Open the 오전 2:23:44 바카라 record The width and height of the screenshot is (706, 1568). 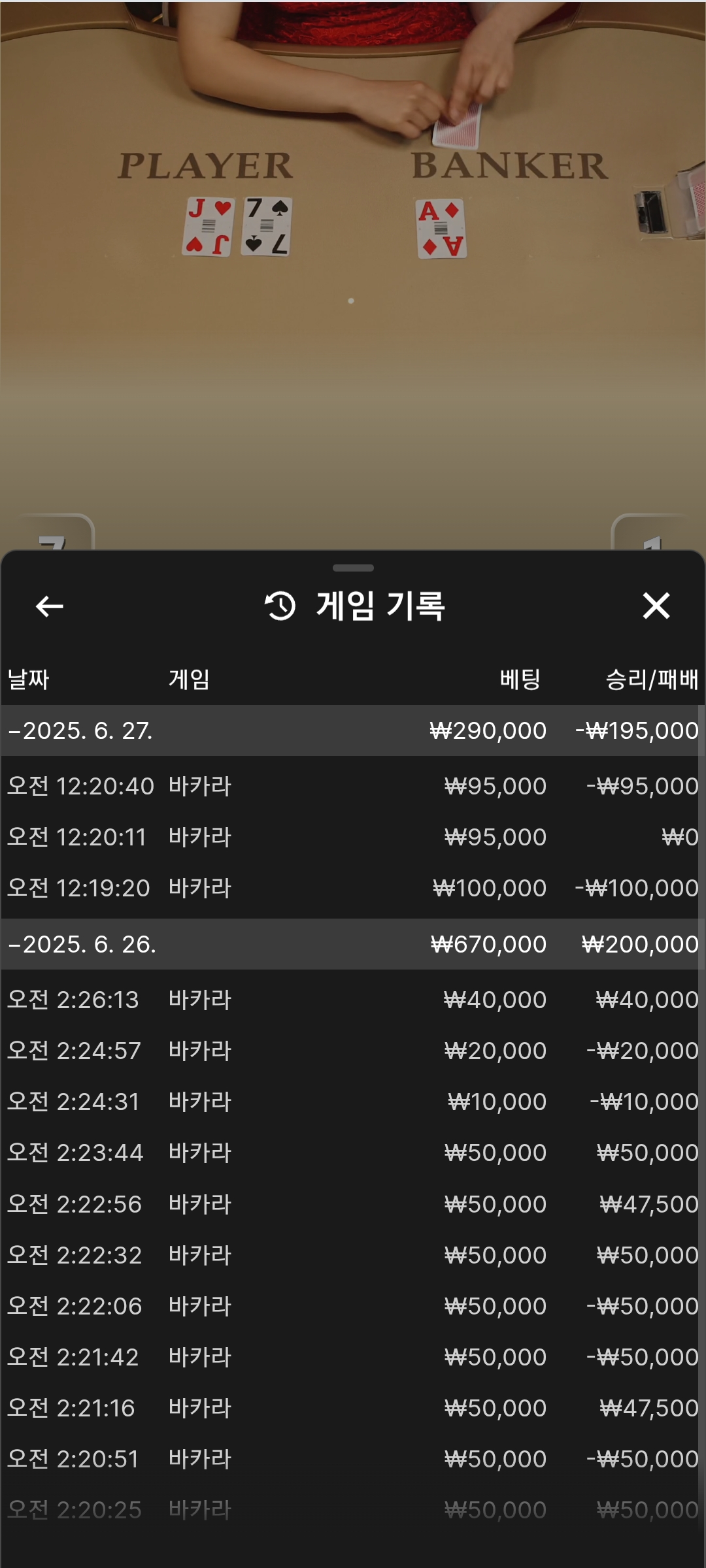(353, 1152)
